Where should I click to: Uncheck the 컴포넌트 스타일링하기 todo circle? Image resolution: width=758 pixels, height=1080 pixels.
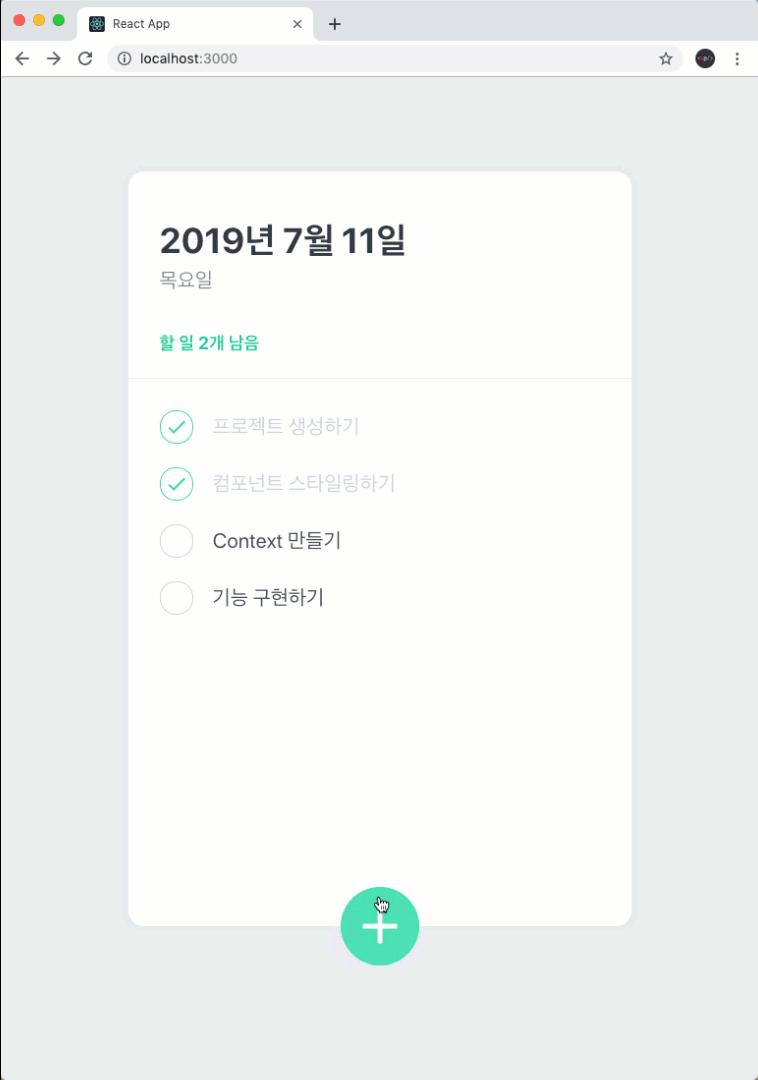[x=176, y=484]
